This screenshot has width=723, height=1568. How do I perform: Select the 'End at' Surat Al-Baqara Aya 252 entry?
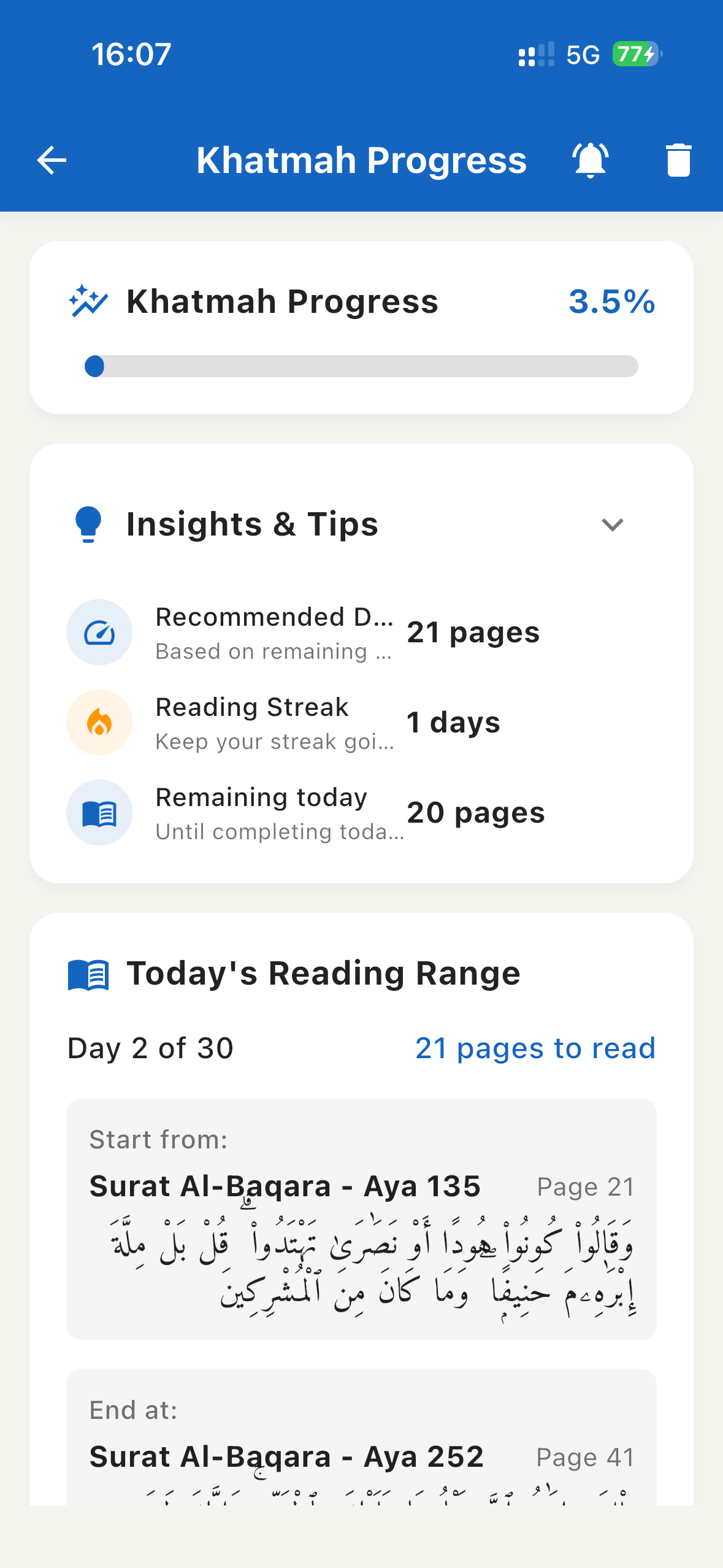(x=286, y=1457)
